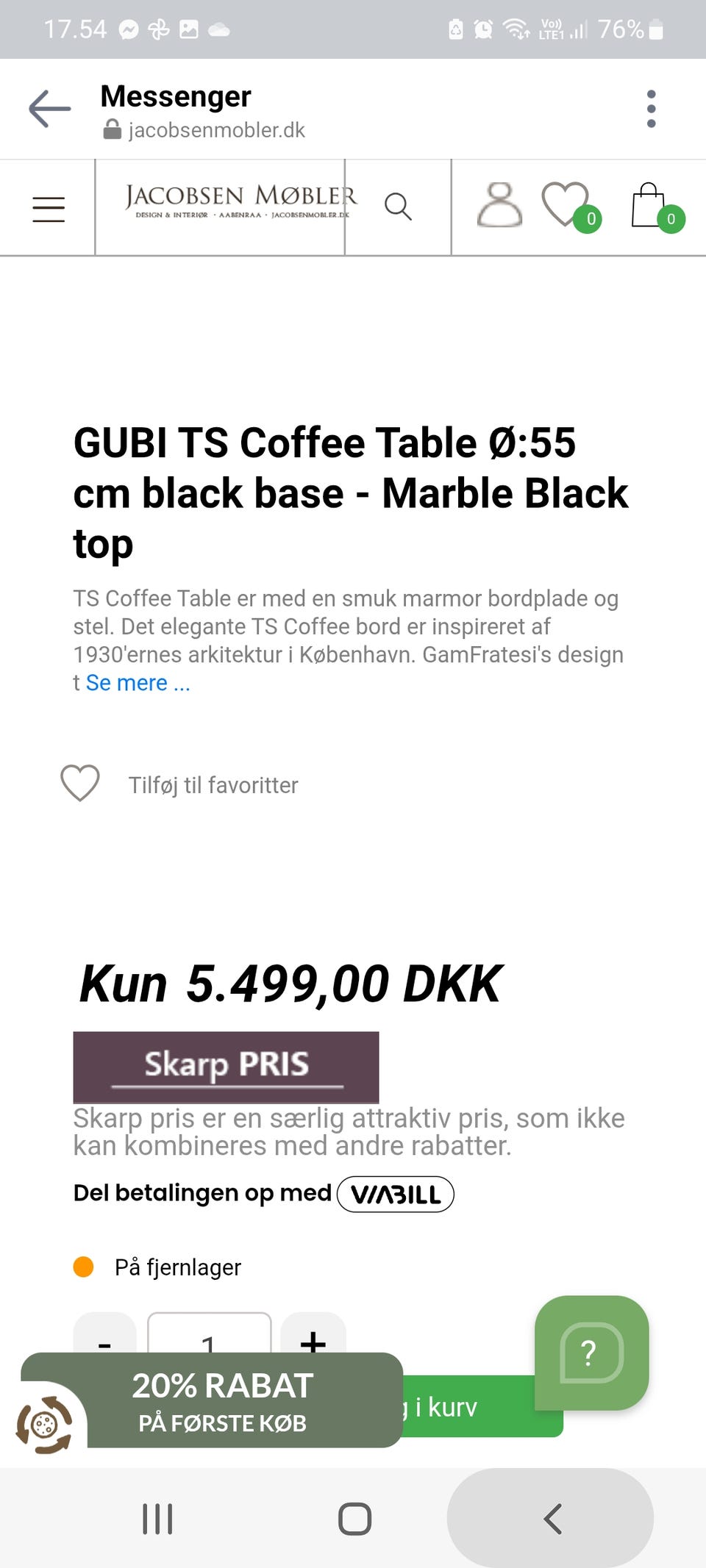
Task: Expand description via 'Se mere ...' link
Action: (x=138, y=683)
